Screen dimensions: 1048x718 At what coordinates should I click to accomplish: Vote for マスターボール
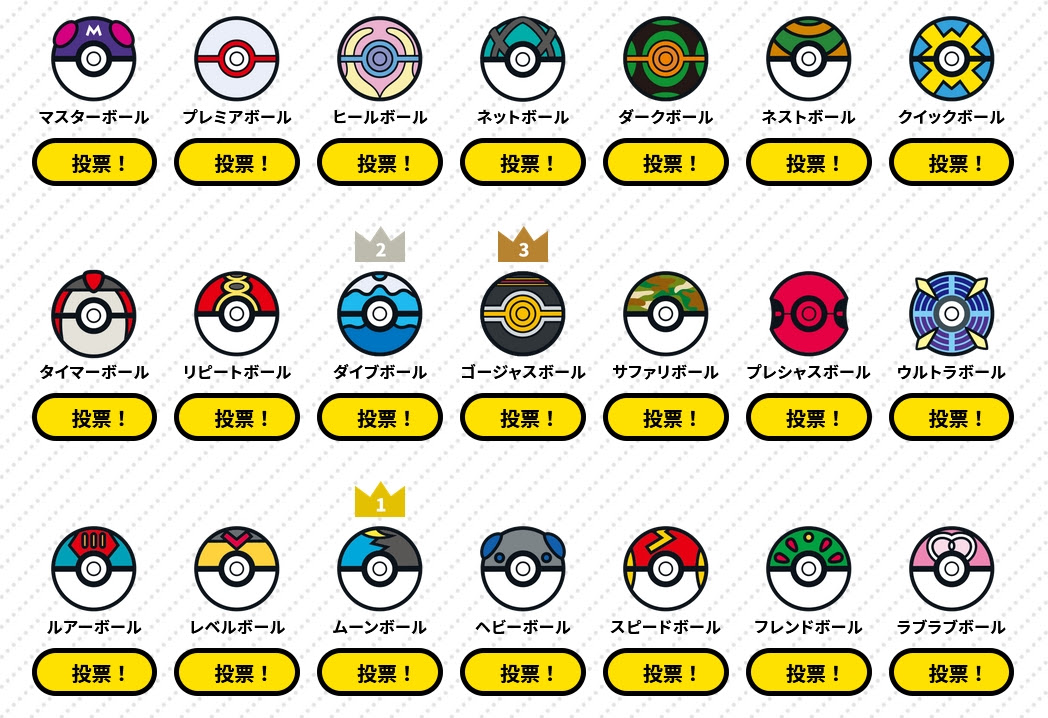click(94, 163)
